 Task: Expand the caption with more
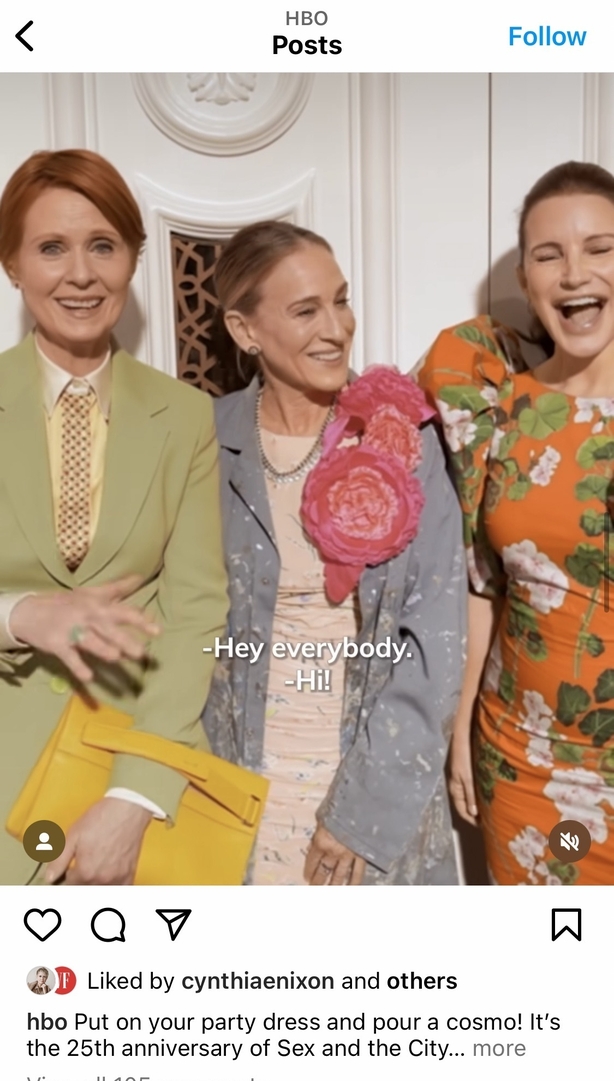(x=499, y=1048)
